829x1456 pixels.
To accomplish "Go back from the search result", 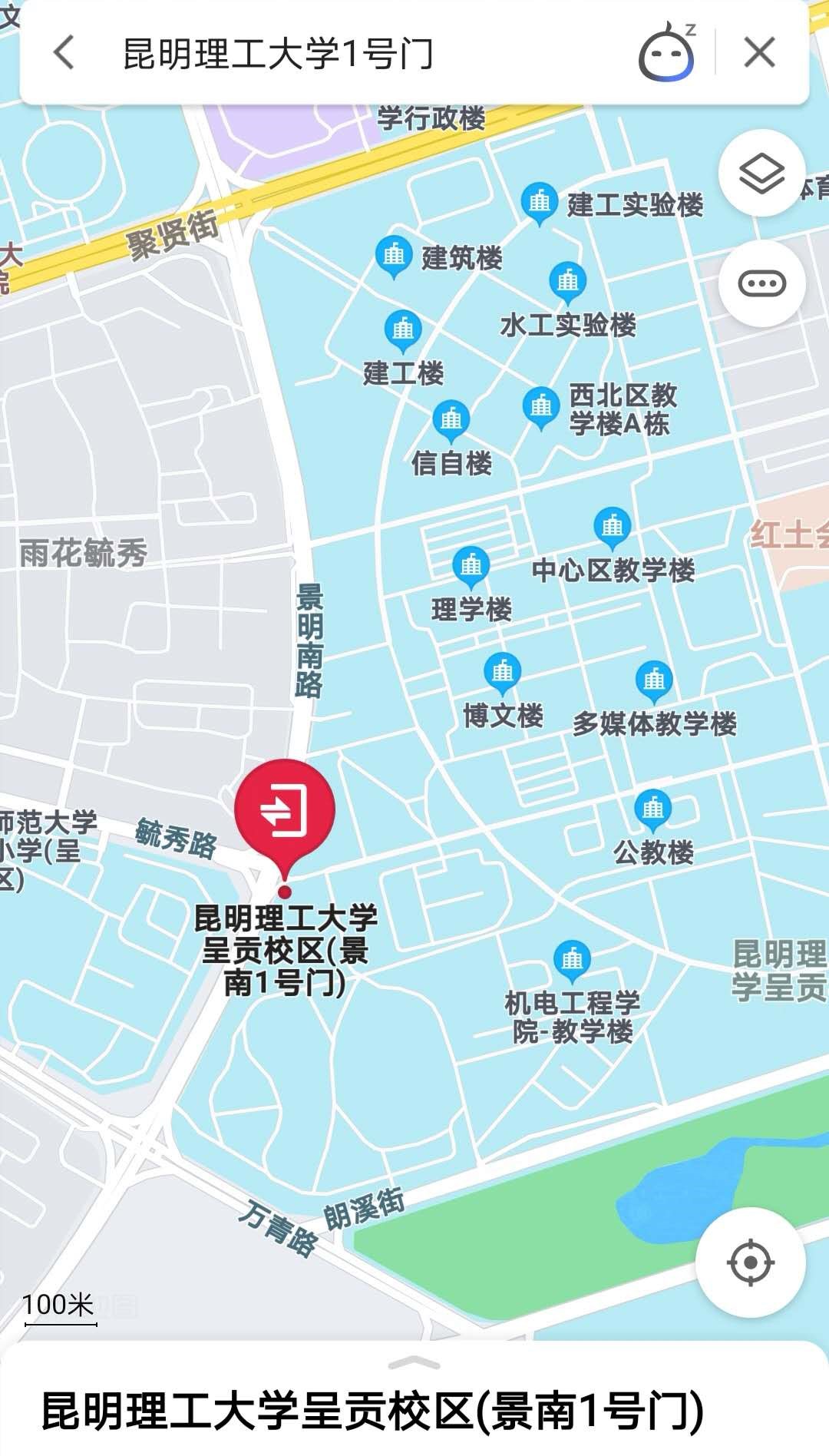I will click(x=64, y=53).
